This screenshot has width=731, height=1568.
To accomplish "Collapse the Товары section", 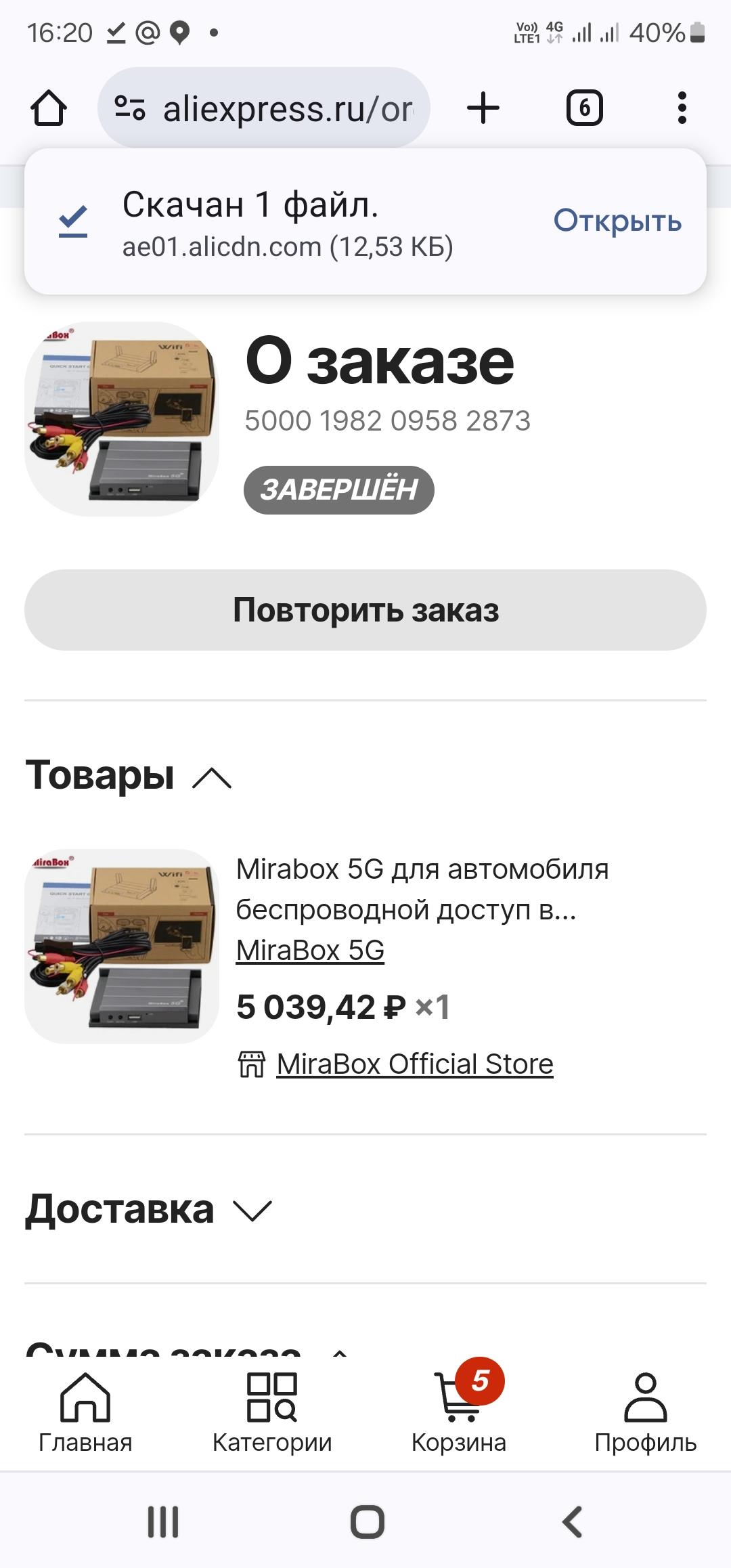I will (x=129, y=775).
